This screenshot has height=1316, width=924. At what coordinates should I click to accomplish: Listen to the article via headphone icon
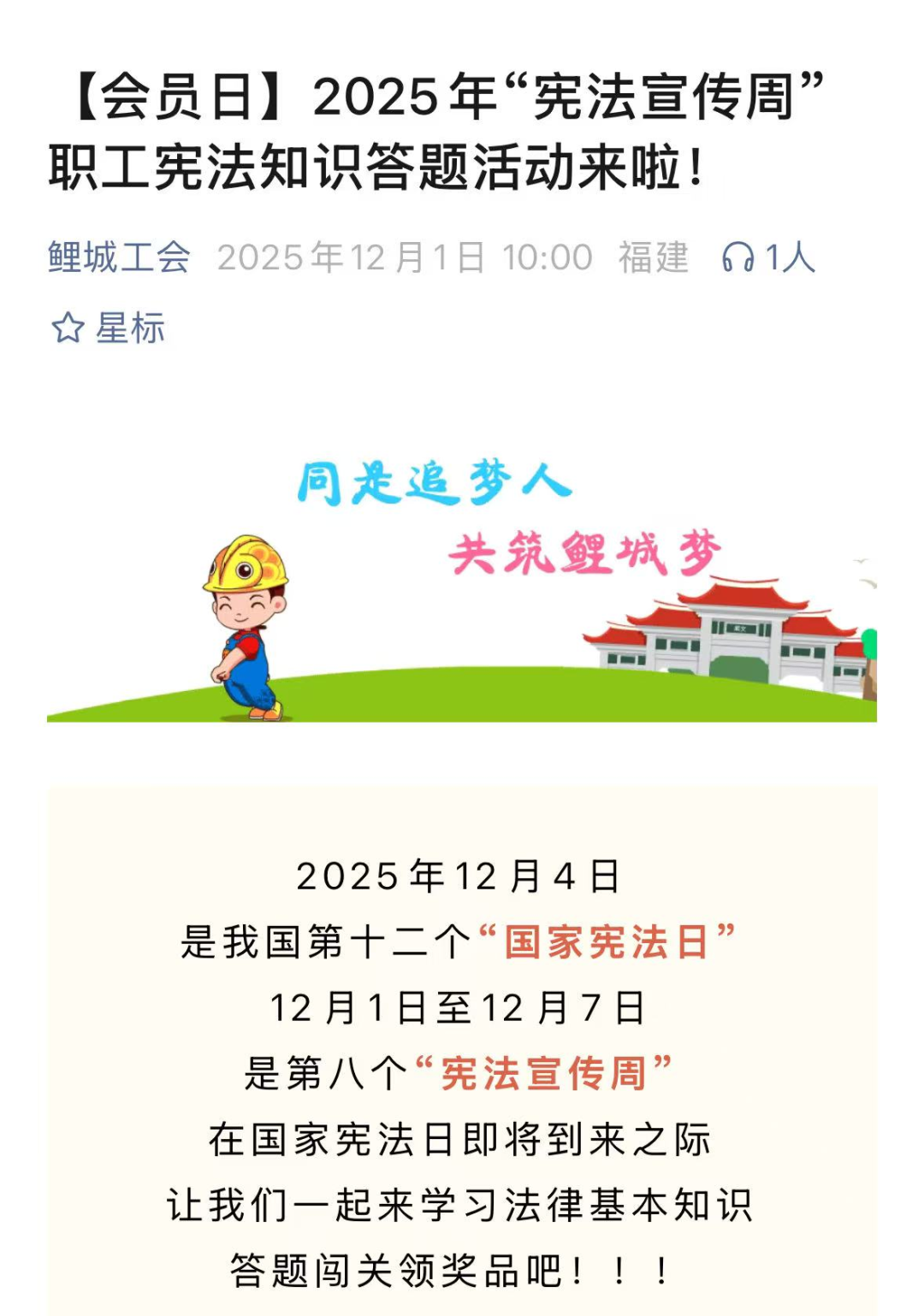[738, 257]
